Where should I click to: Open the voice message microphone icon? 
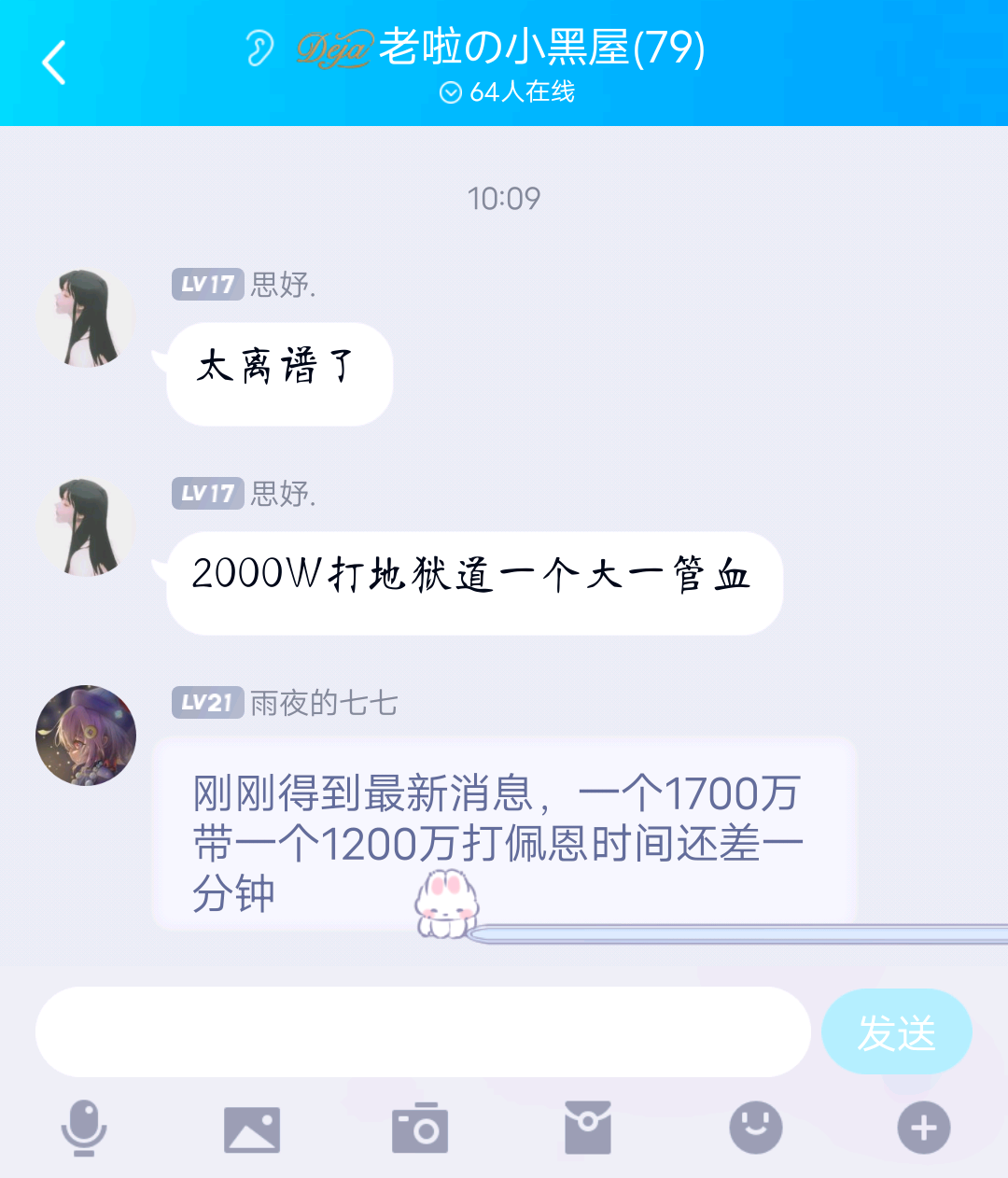[x=84, y=1127]
